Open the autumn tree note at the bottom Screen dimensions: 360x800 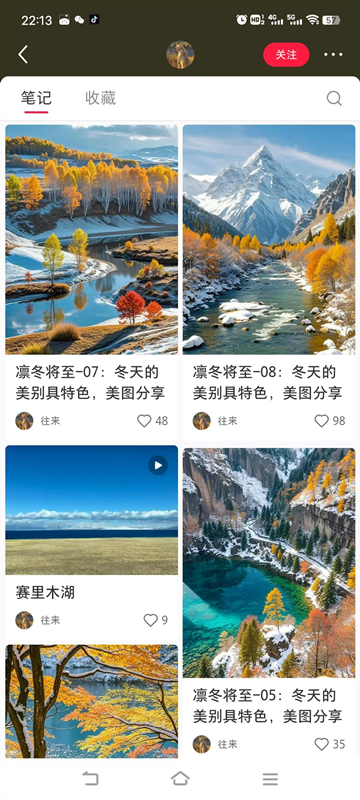pyautogui.click(x=92, y=702)
